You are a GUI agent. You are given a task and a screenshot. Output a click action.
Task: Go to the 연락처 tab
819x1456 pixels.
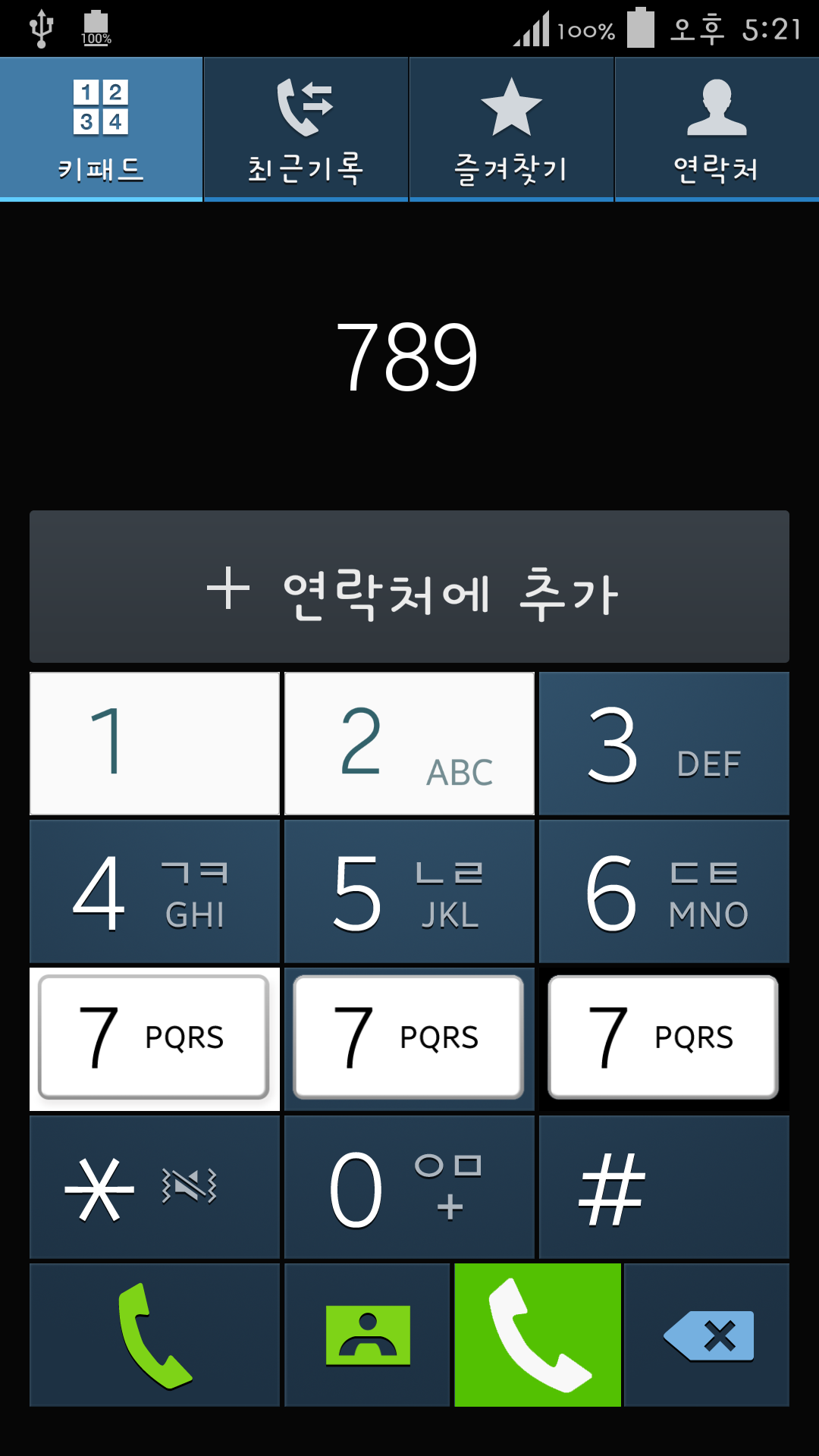[x=717, y=129]
